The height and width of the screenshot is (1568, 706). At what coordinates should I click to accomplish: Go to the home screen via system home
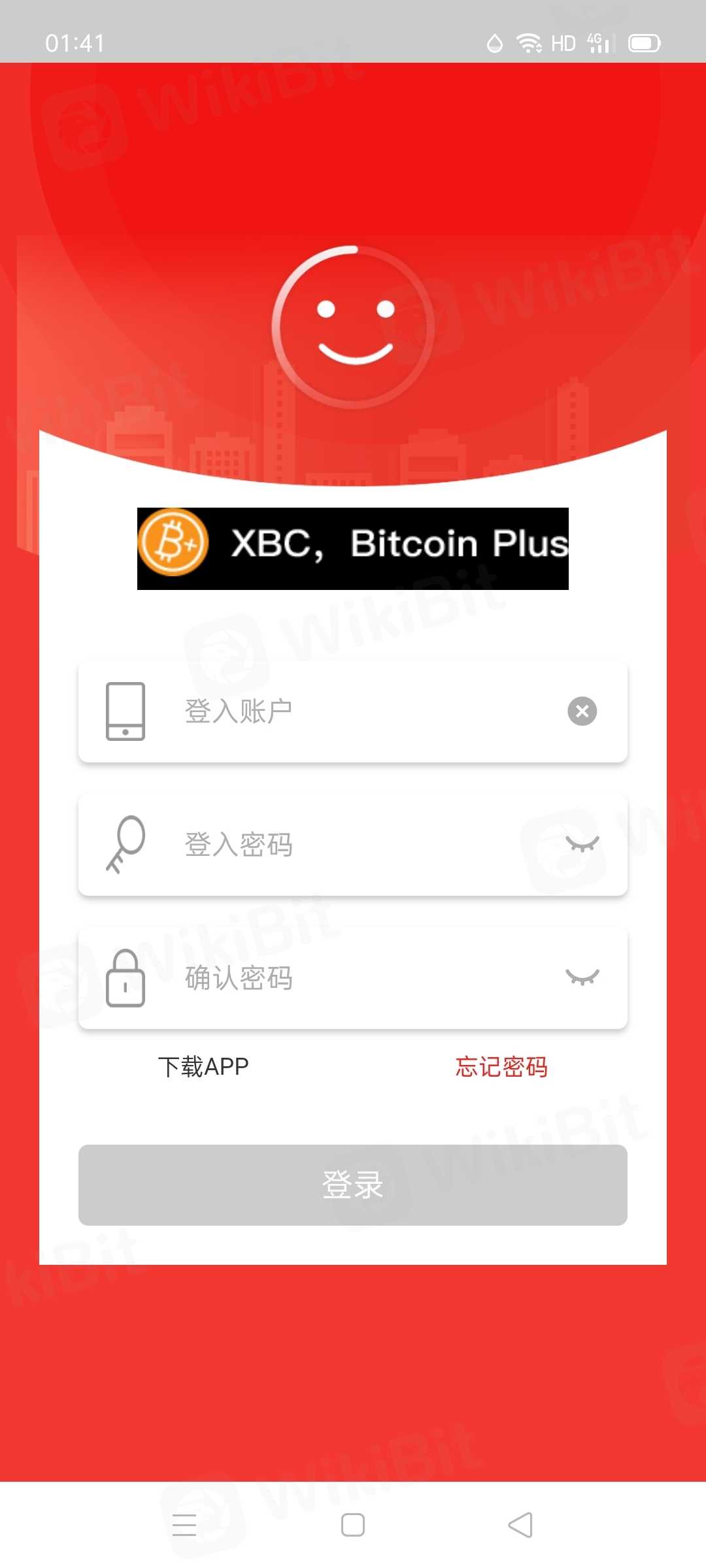click(353, 1525)
